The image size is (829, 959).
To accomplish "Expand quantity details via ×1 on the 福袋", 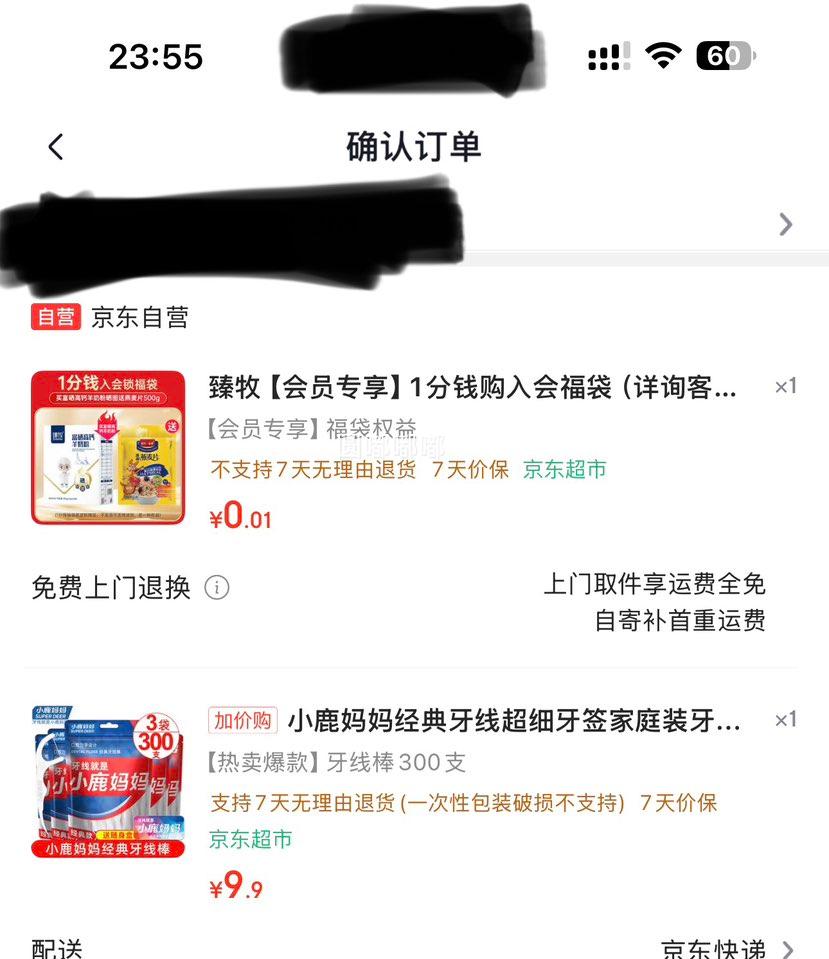I will 784,387.
